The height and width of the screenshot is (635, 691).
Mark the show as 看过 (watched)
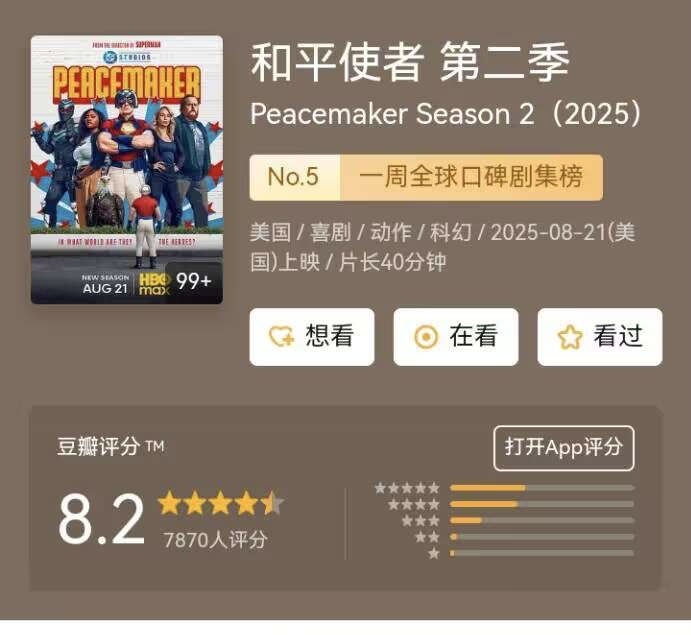point(599,337)
